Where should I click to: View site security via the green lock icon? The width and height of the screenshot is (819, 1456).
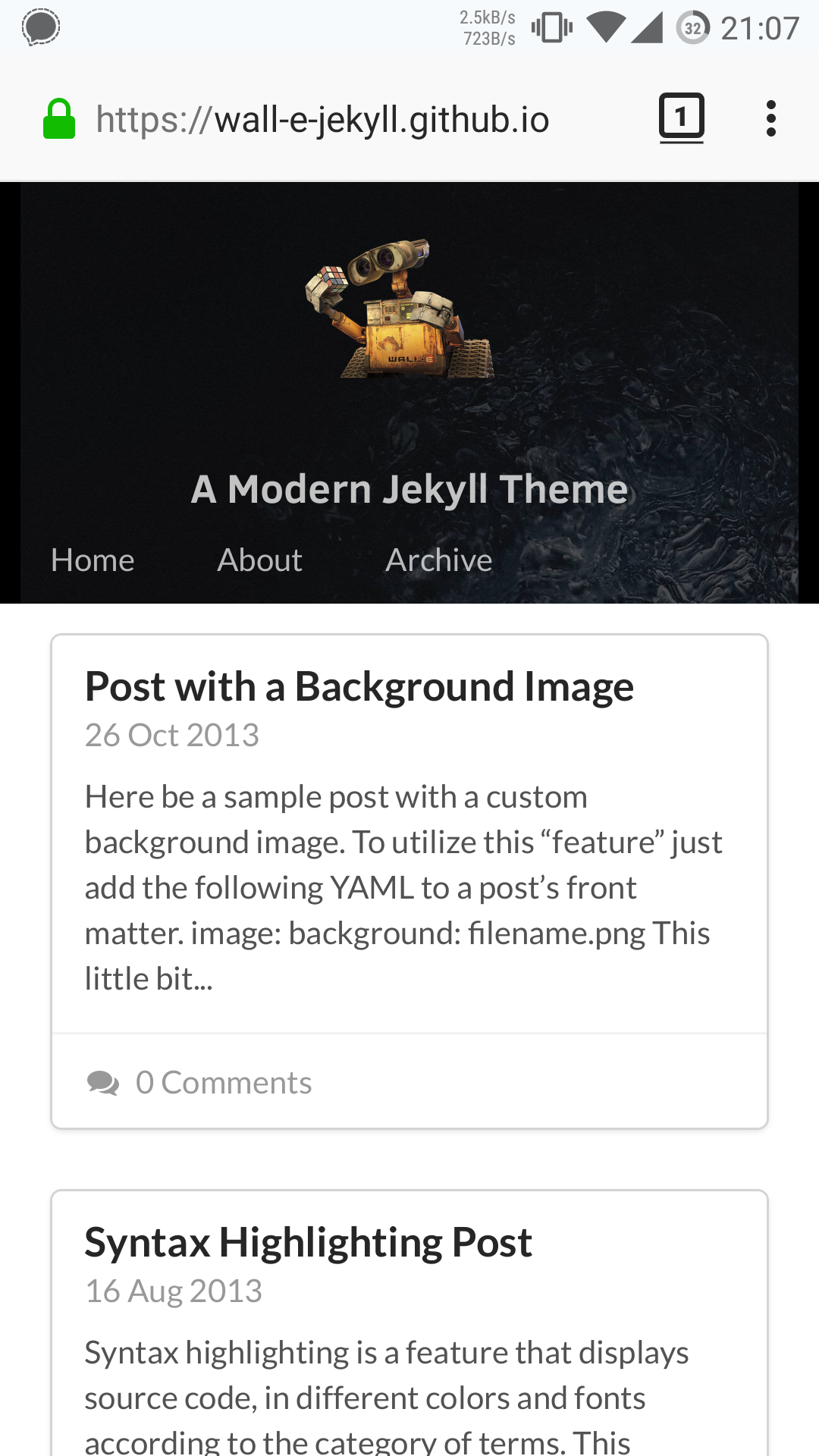click(x=59, y=120)
